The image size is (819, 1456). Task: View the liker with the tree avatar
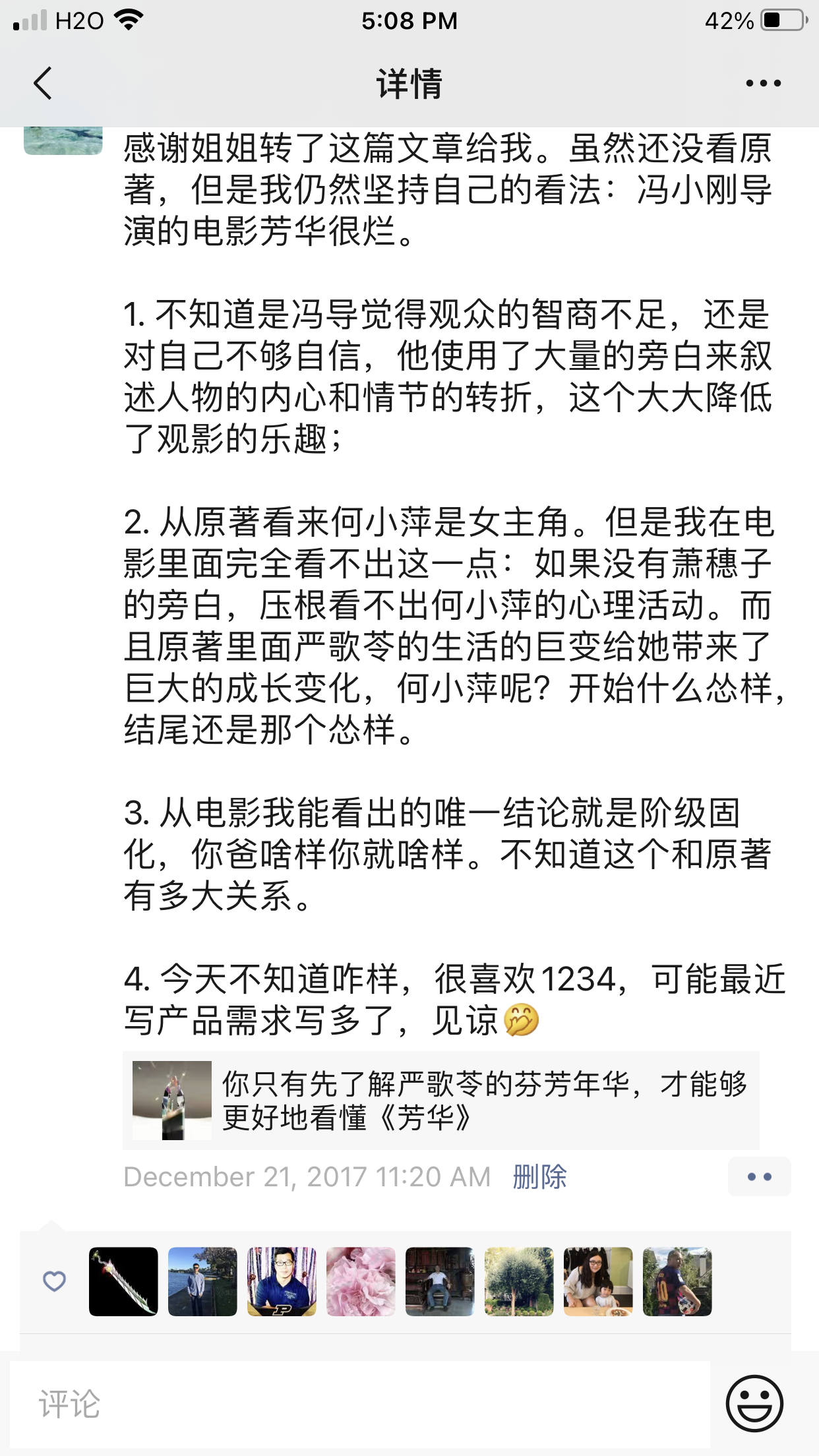pyautogui.click(x=519, y=1281)
